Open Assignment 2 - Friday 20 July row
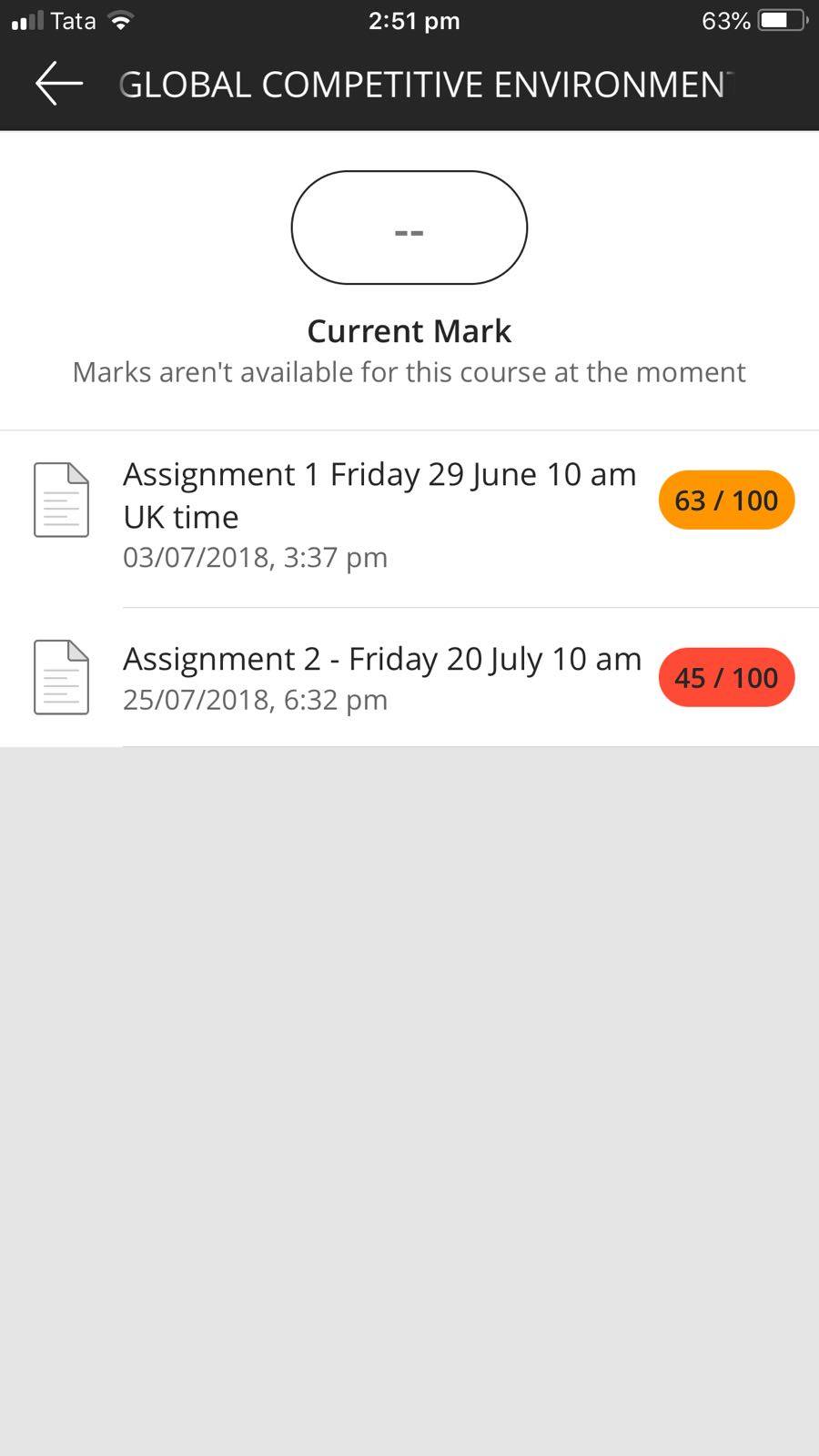819x1456 pixels. [x=409, y=678]
